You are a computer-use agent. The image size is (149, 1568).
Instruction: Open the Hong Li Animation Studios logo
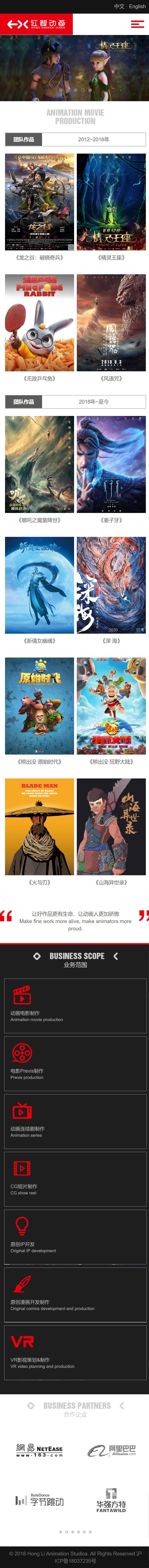point(36,24)
